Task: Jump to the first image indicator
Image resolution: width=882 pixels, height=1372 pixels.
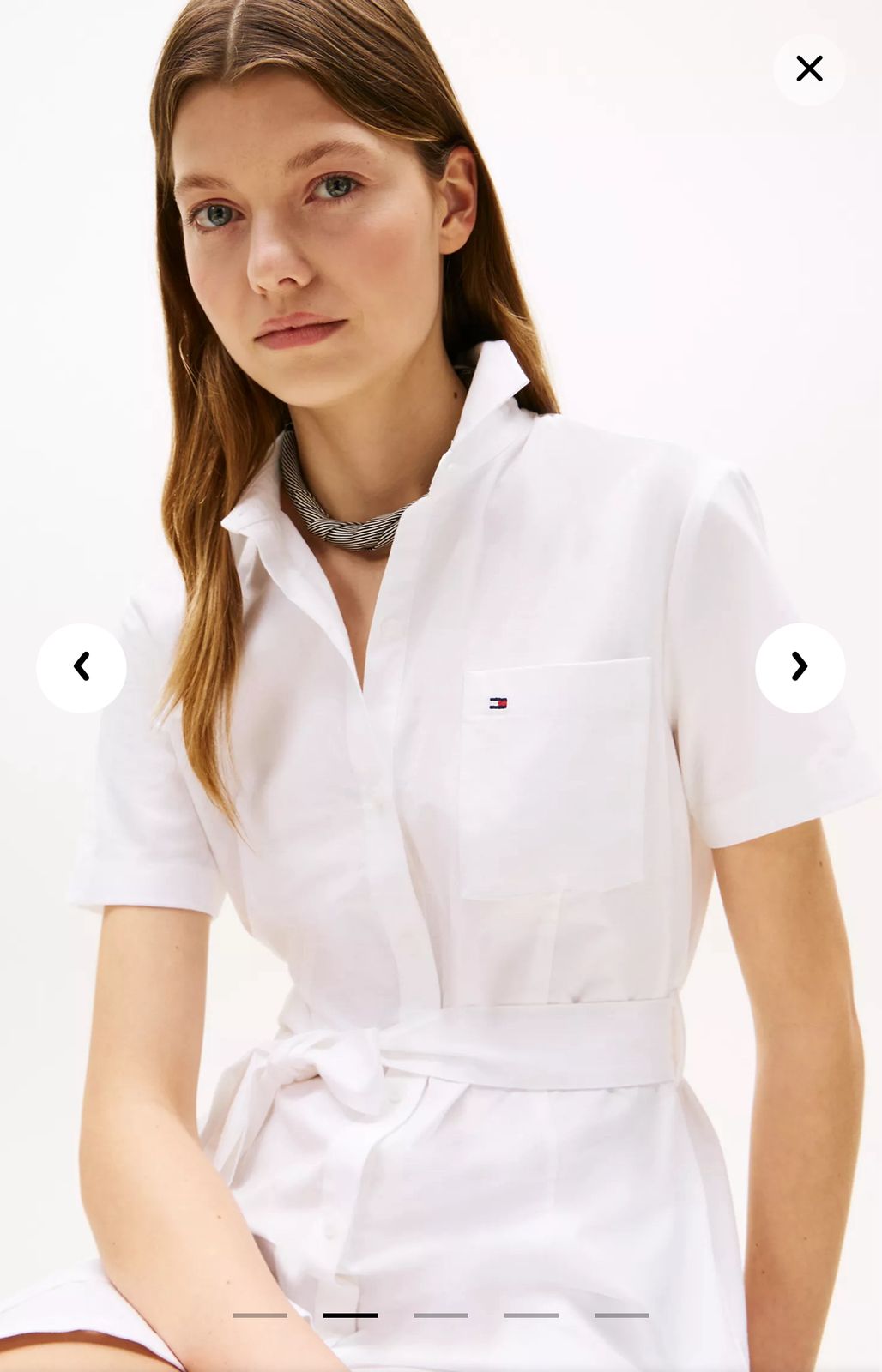Action: click(260, 1315)
